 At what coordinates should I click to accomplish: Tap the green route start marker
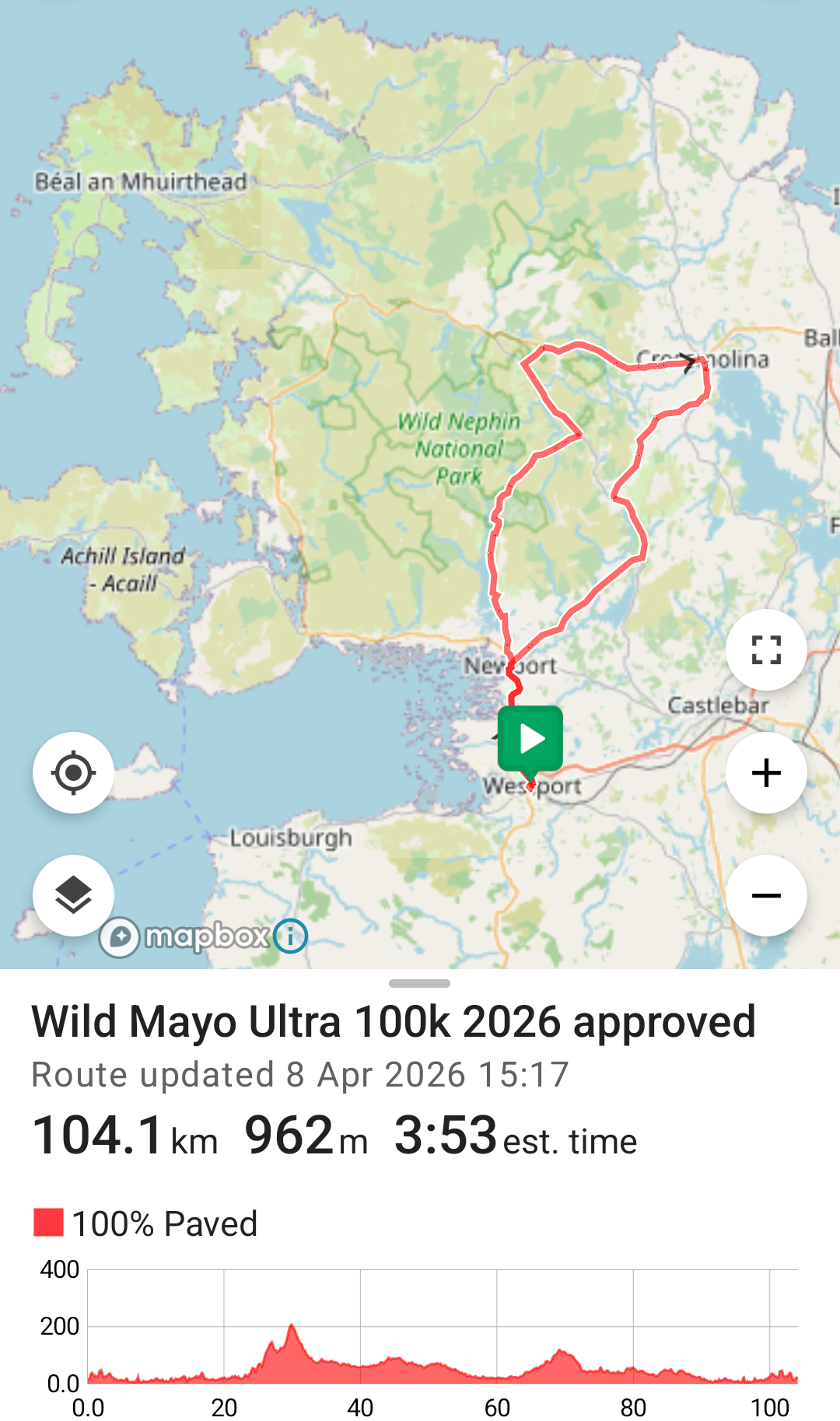530,739
